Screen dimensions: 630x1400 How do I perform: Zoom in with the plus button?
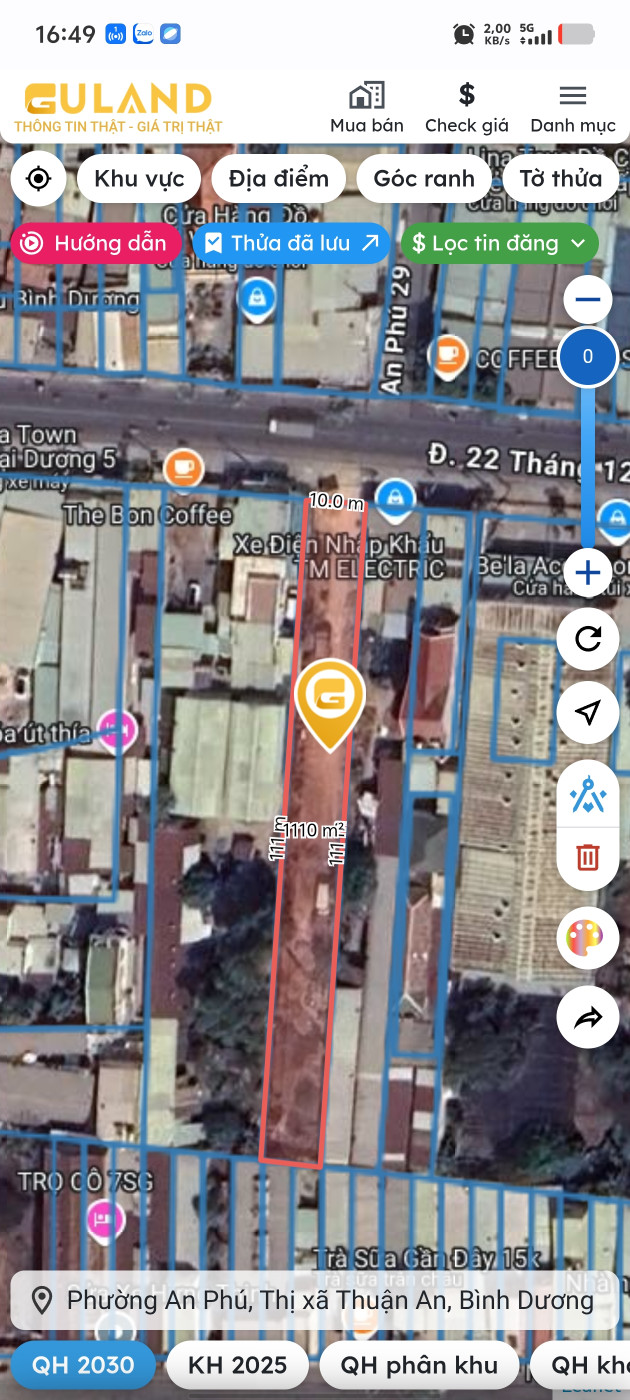(x=587, y=573)
